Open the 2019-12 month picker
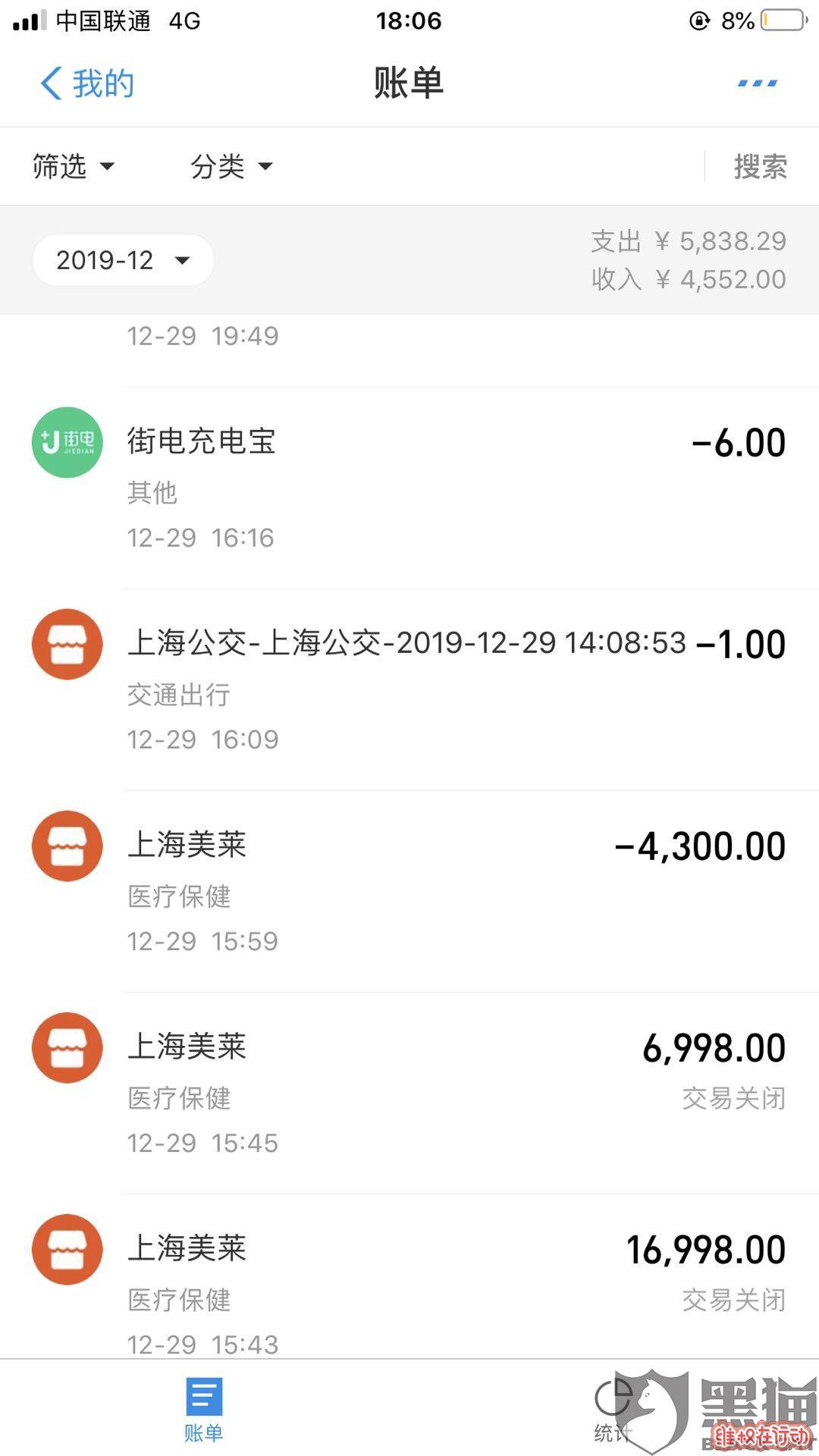Screen dimensions: 819x1456 [x=123, y=260]
